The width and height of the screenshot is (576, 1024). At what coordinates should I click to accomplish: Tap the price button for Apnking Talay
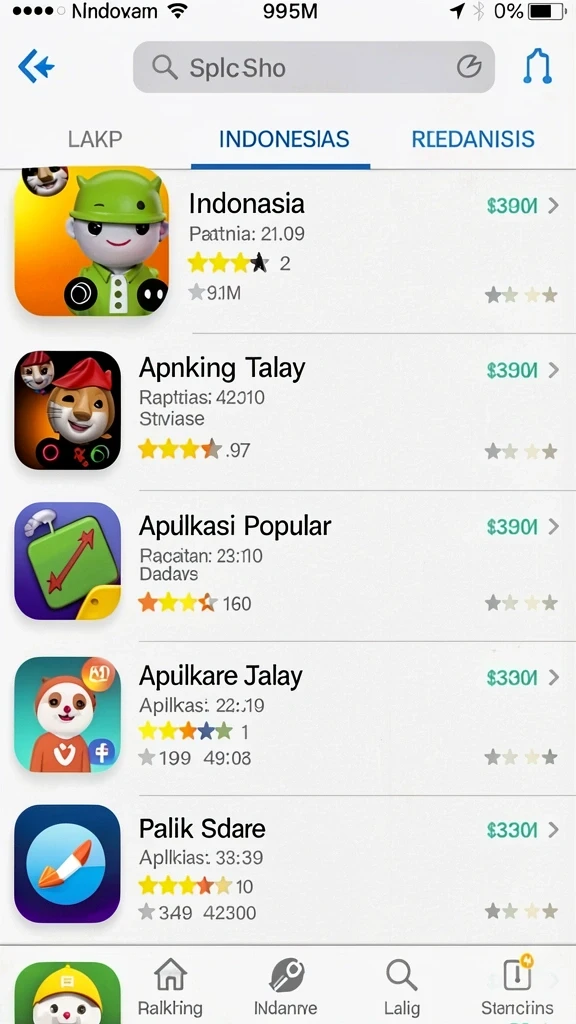[512, 370]
